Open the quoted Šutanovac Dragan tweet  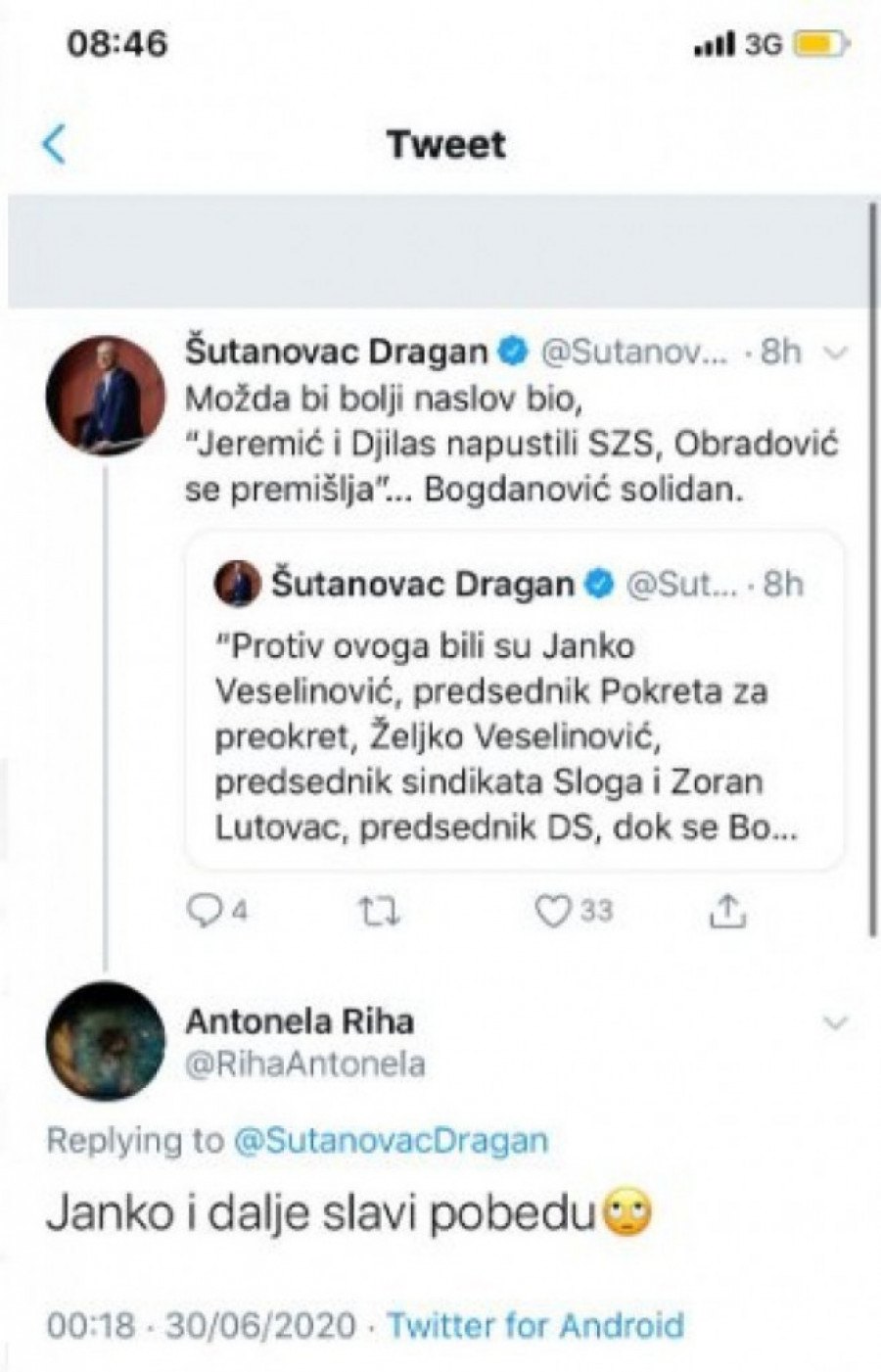pos(515,703)
